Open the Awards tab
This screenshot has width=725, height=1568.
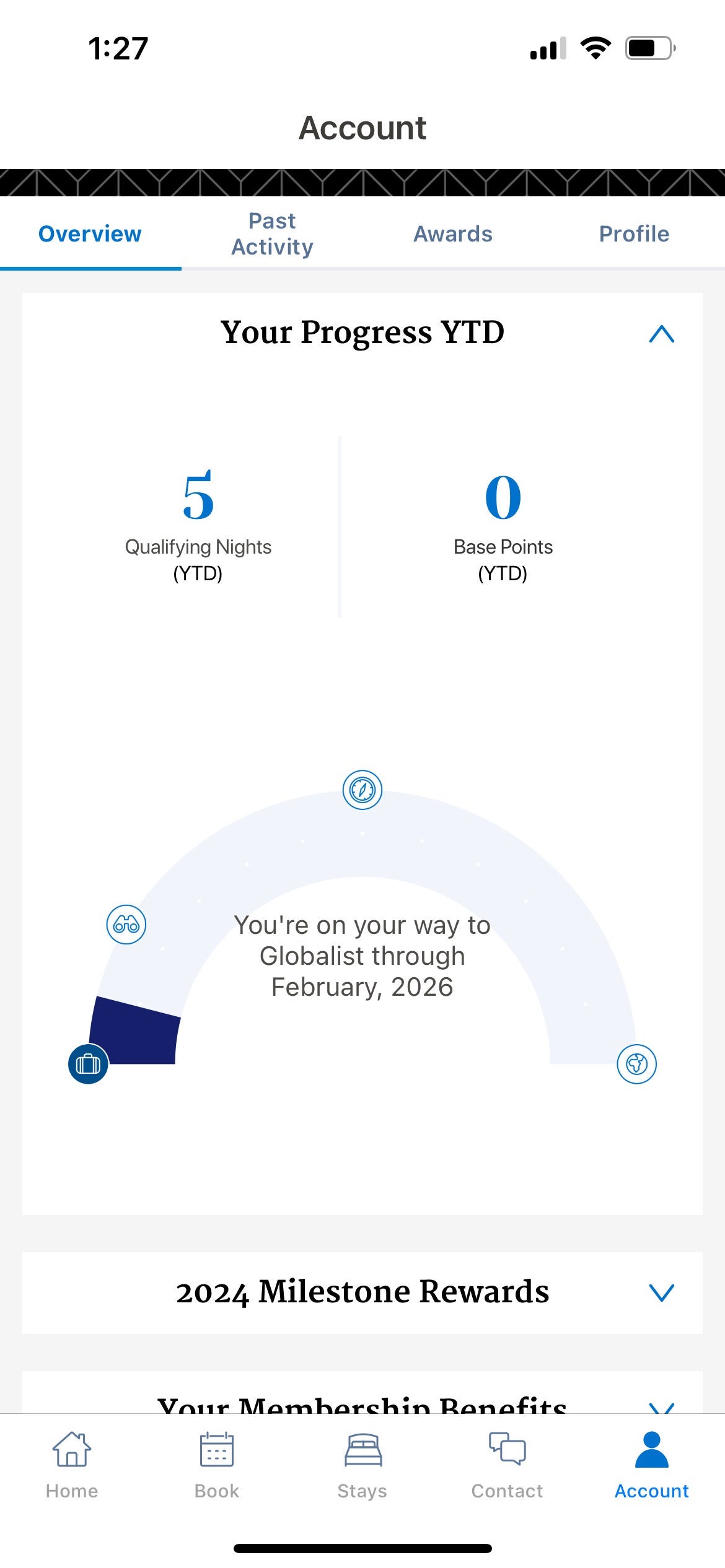click(452, 233)
